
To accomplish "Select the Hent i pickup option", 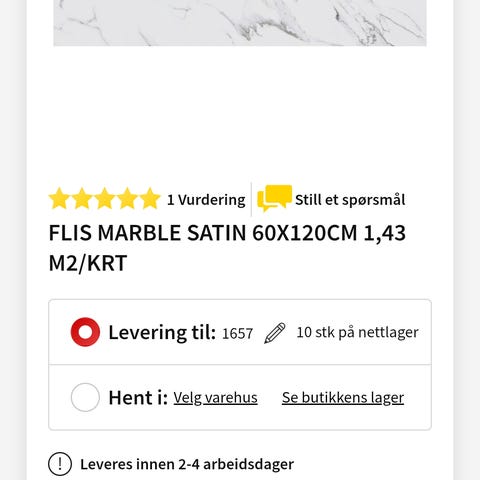I will point(85,397).
